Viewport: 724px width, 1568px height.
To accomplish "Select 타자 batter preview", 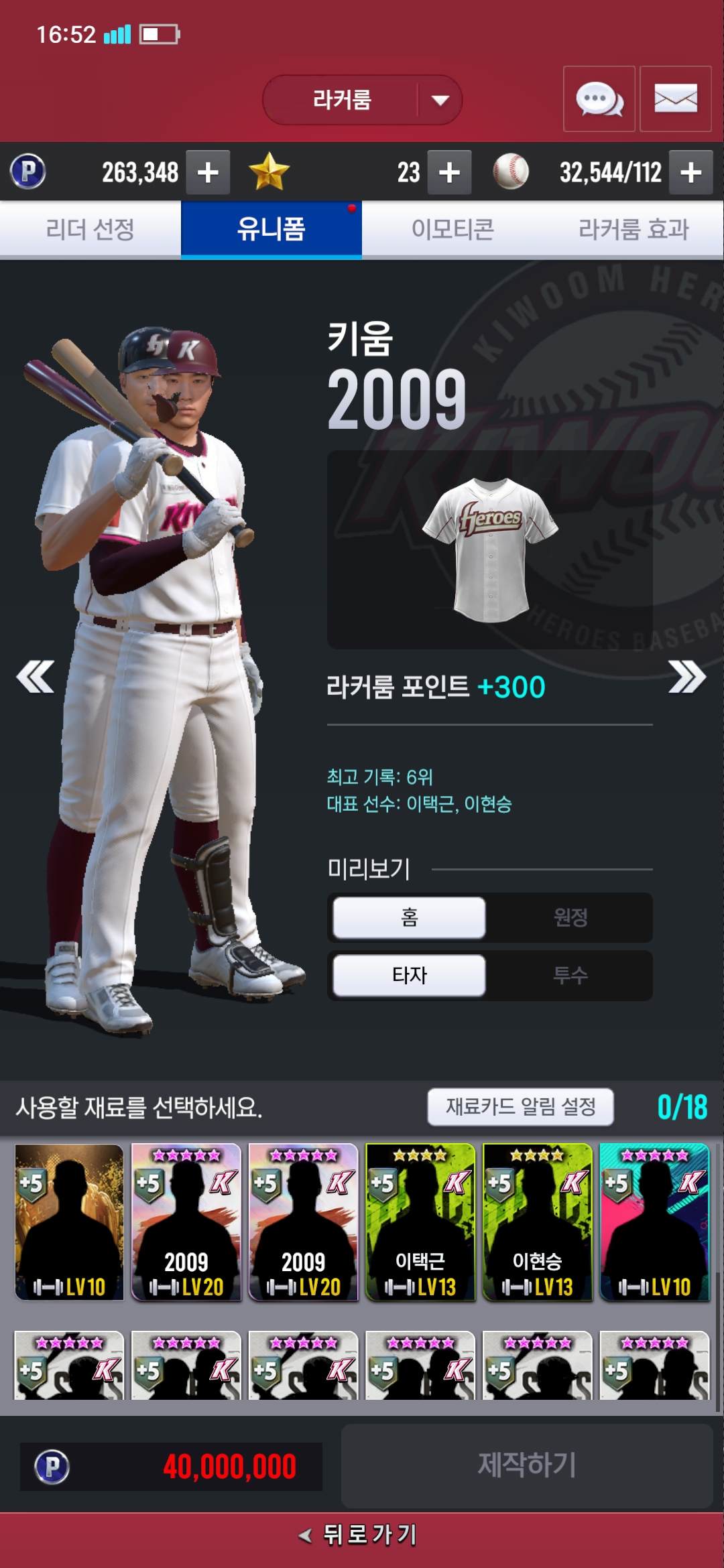I will pyautogui.click(x=409, y=975).
